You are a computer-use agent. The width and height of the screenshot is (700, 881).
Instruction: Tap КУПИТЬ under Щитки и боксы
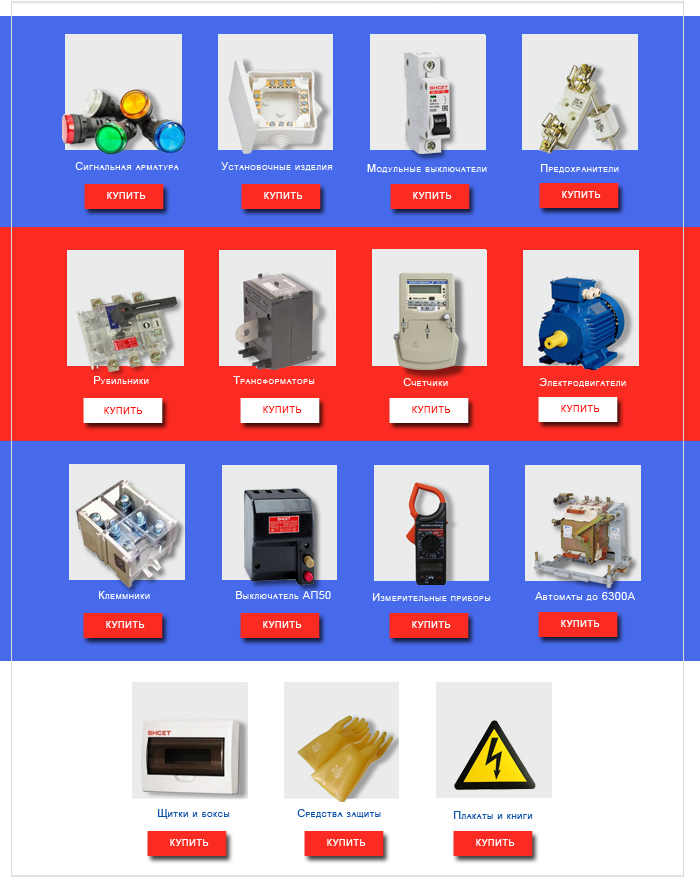(188, 843)
